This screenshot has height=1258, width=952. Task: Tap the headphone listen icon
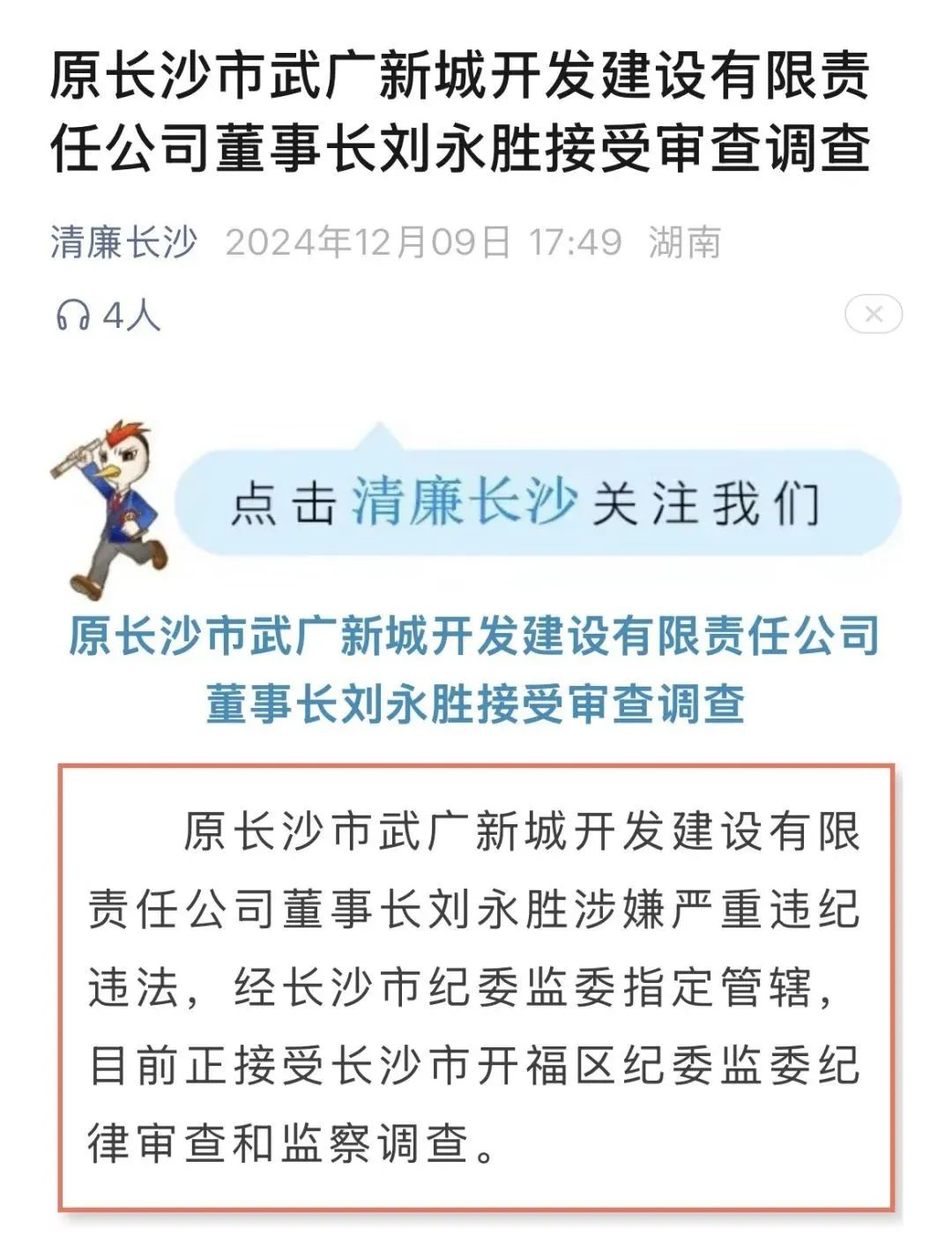72,315
